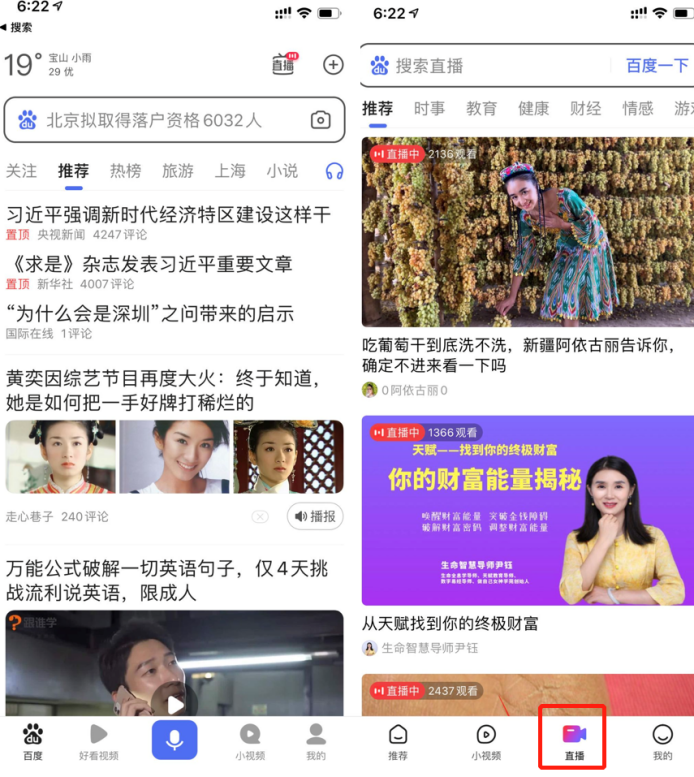694x777 pixels.
Task: Switch to the 时事 tab
Action: click(429, 109)
